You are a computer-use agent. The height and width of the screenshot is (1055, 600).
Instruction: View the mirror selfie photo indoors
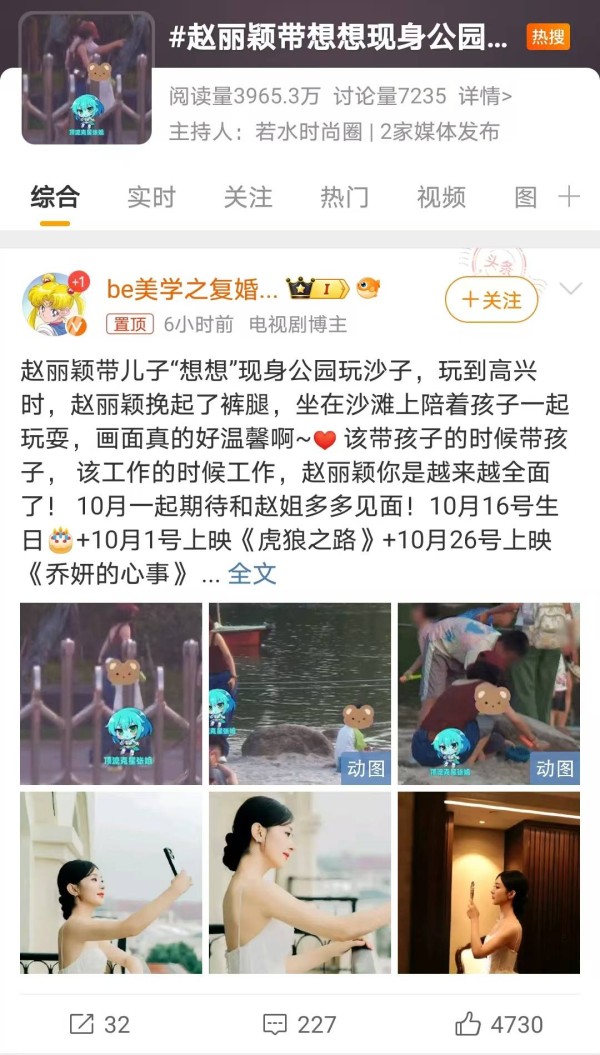[x=489, y=883]
